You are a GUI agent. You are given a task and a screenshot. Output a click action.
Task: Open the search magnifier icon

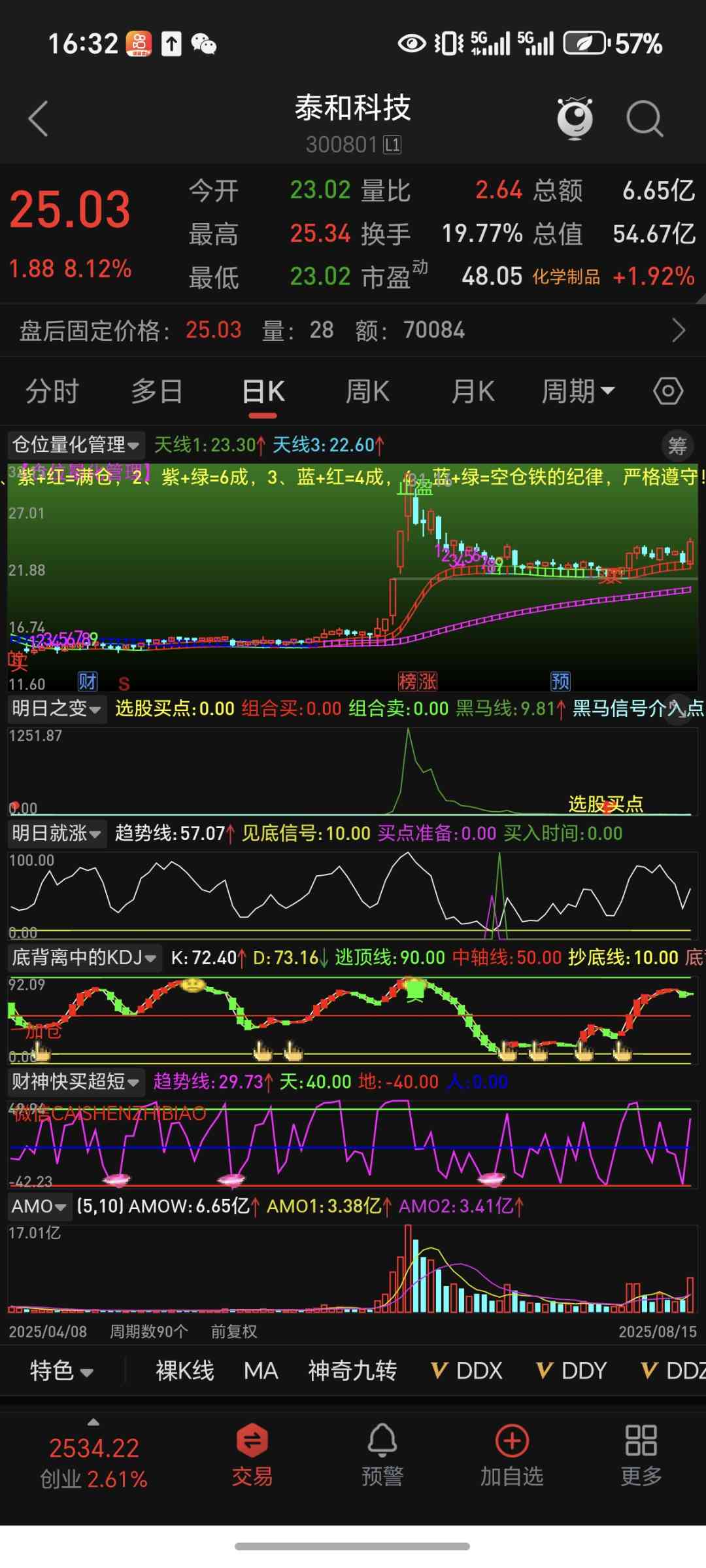[x=644, y=119]
